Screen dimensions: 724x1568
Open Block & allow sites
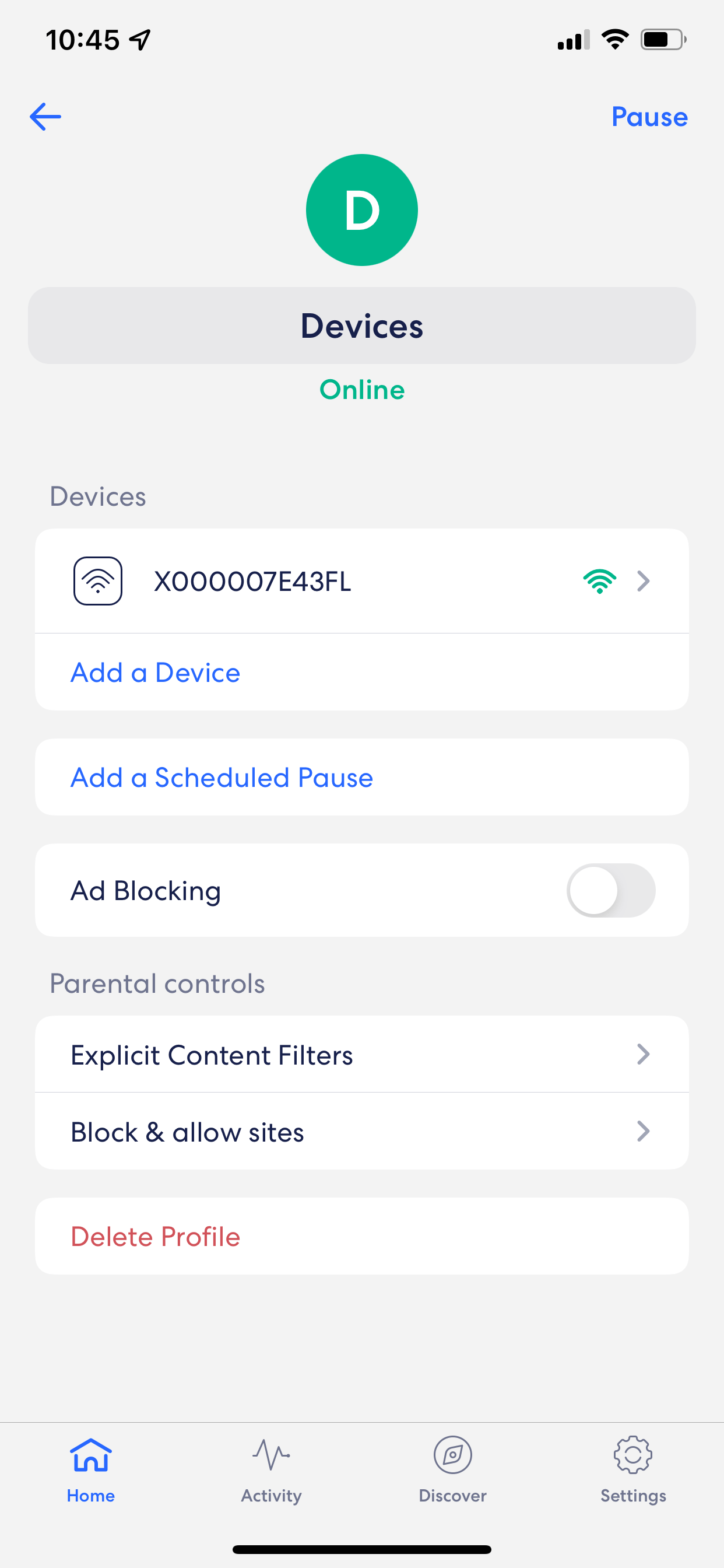(x=361, y=1132)
